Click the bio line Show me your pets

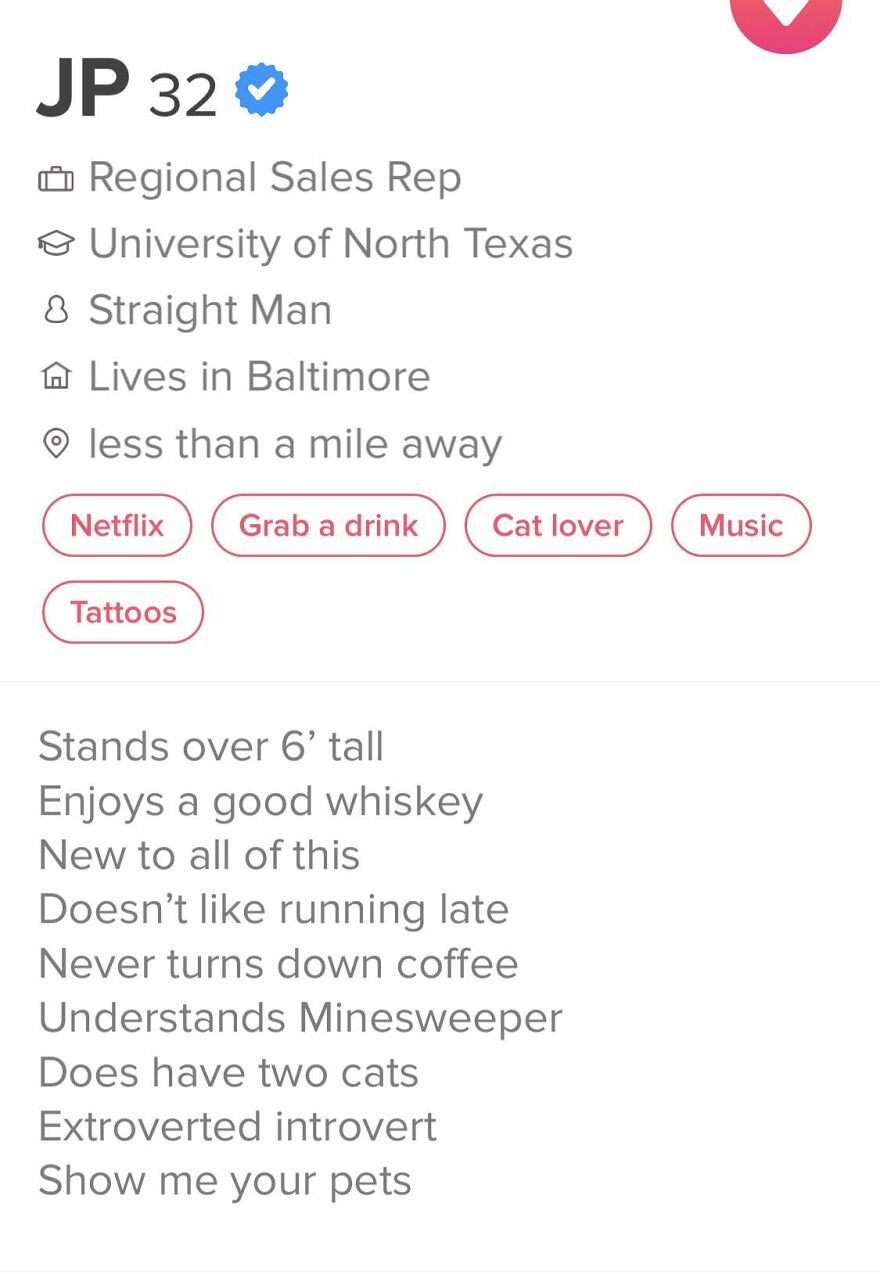tap(224, 1181)
